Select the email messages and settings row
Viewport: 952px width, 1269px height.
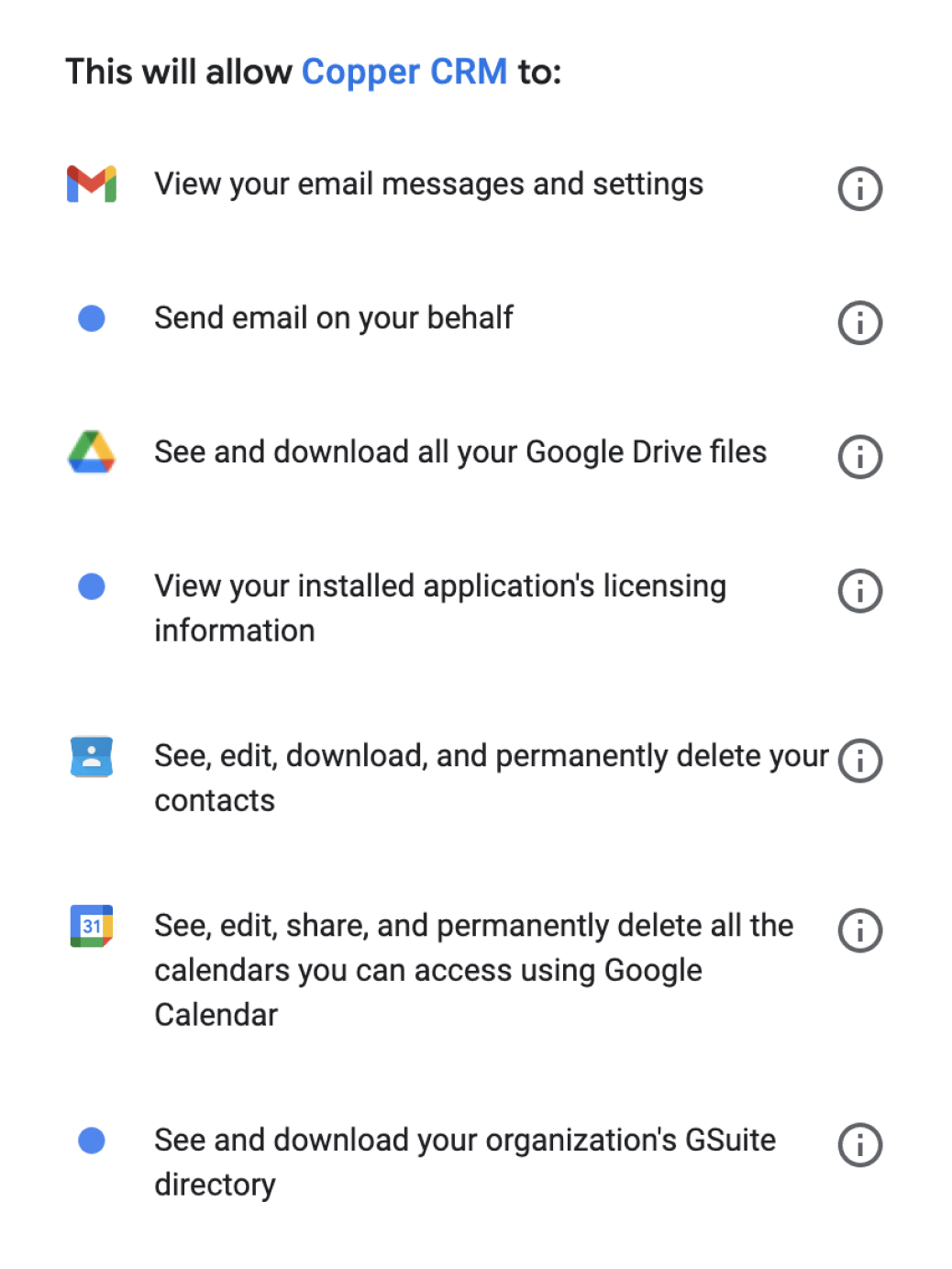tap(428, 184)
